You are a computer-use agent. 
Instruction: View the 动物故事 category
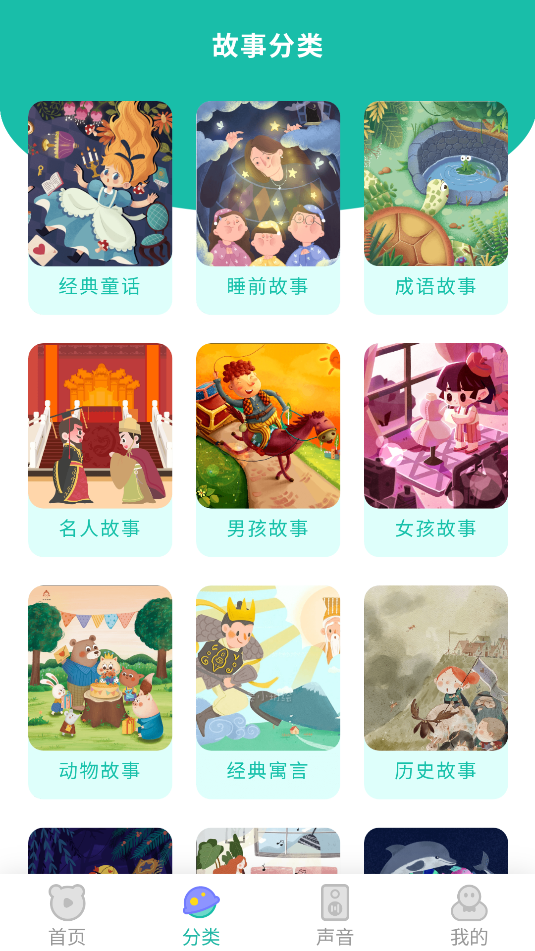click(x=100, y=692)
